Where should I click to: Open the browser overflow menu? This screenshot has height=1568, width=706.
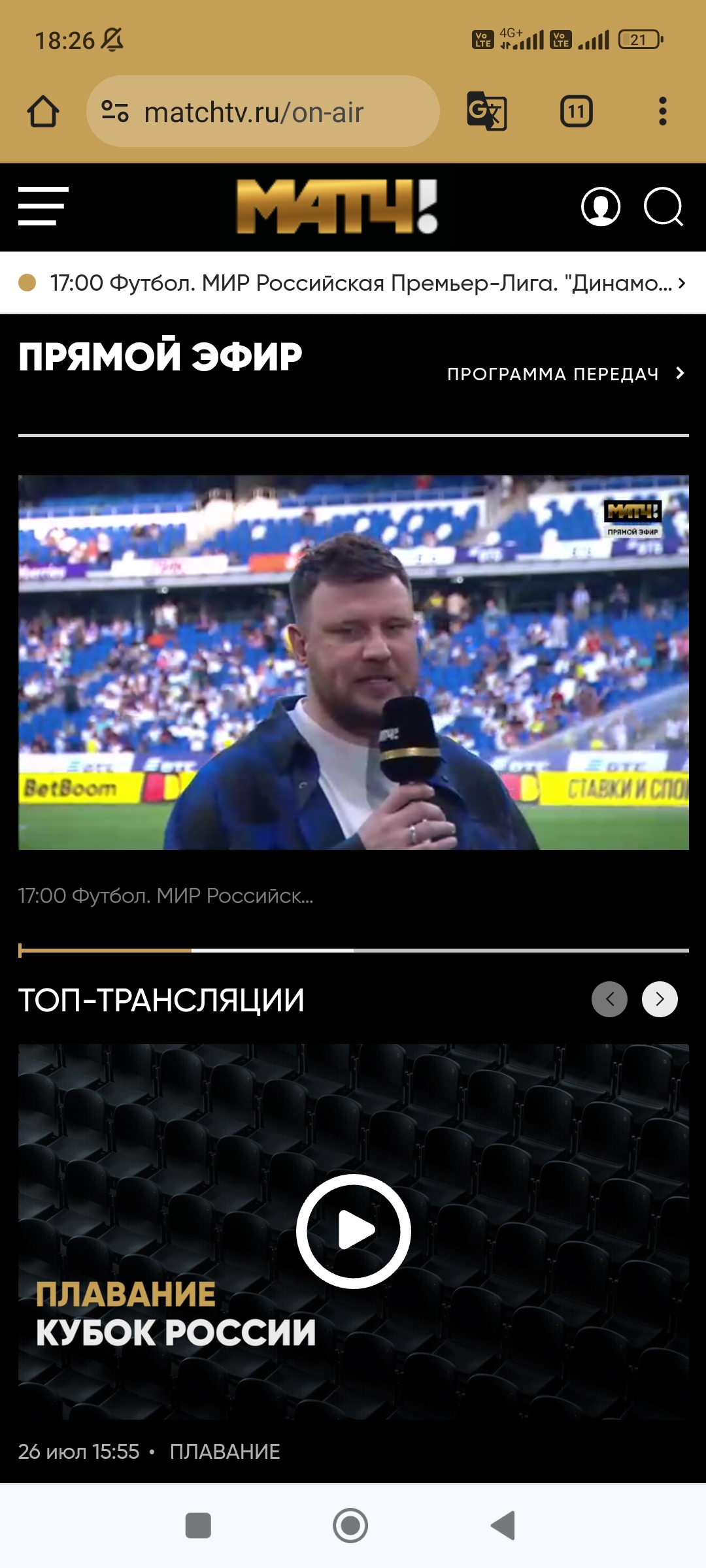[x=662, y=112]
